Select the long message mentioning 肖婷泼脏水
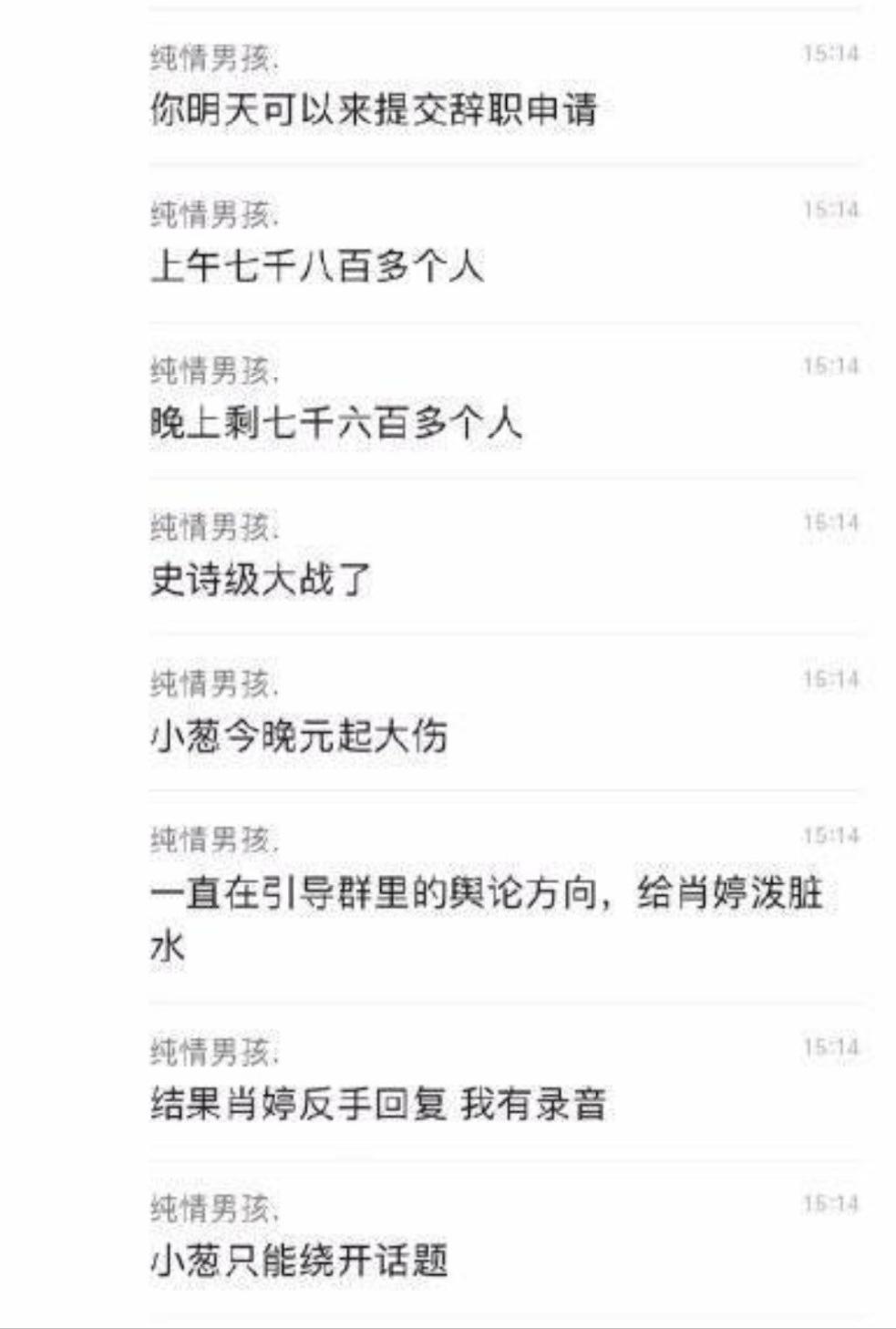 point(456,921)
